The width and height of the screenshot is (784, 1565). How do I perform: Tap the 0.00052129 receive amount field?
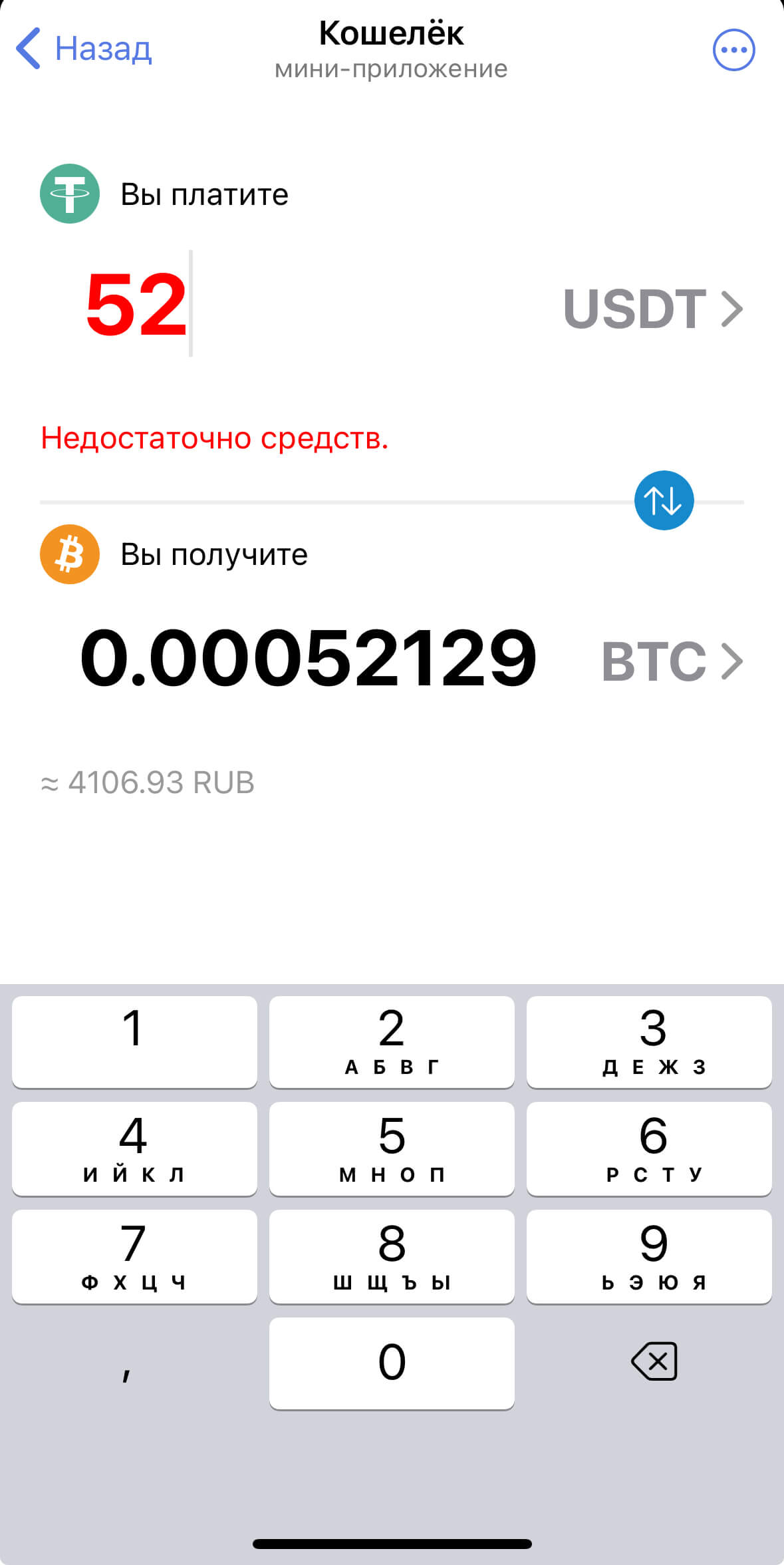click(308, 658)
